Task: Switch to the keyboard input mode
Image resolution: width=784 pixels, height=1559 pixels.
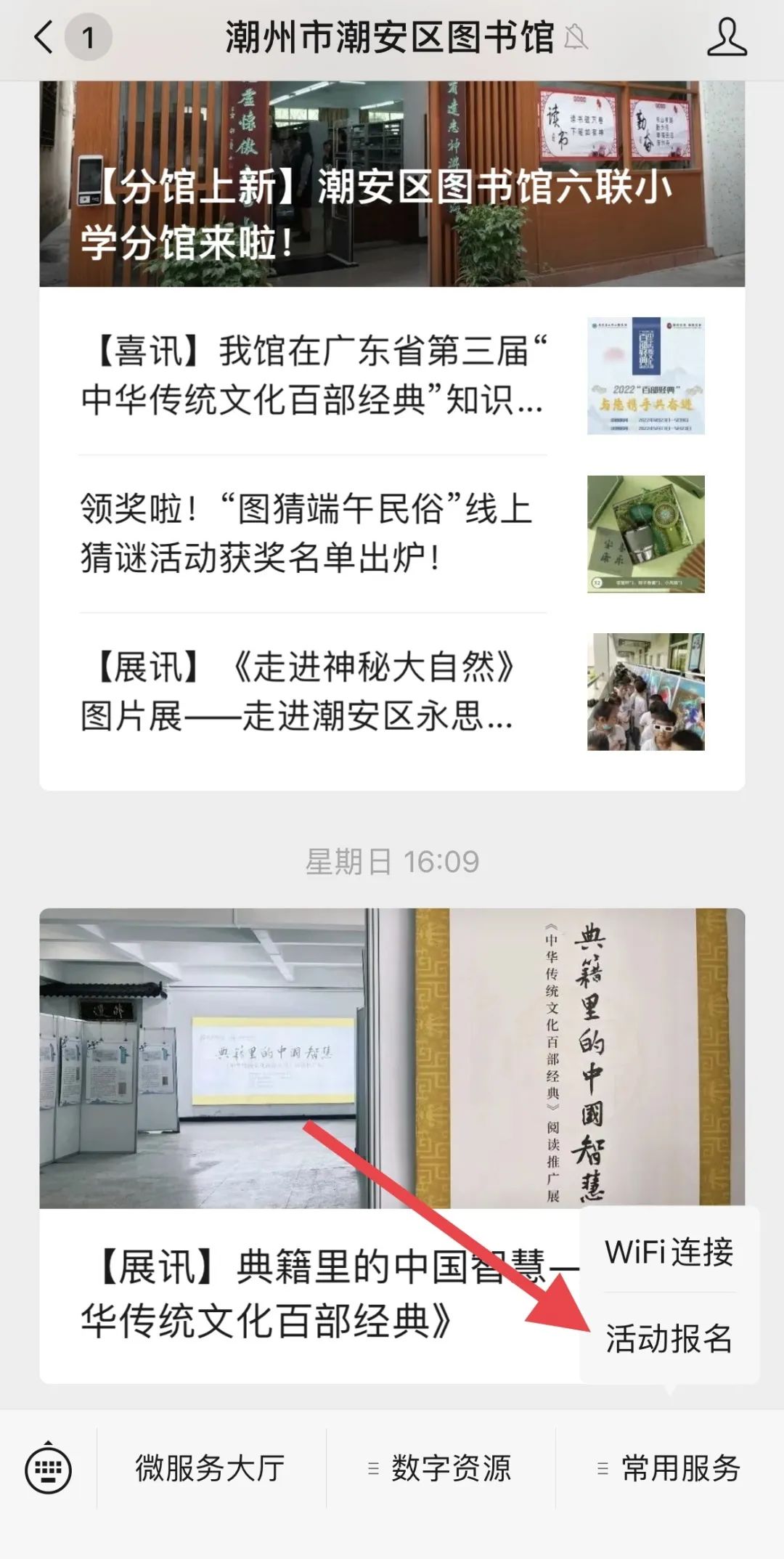Action: coord(49,1468)
